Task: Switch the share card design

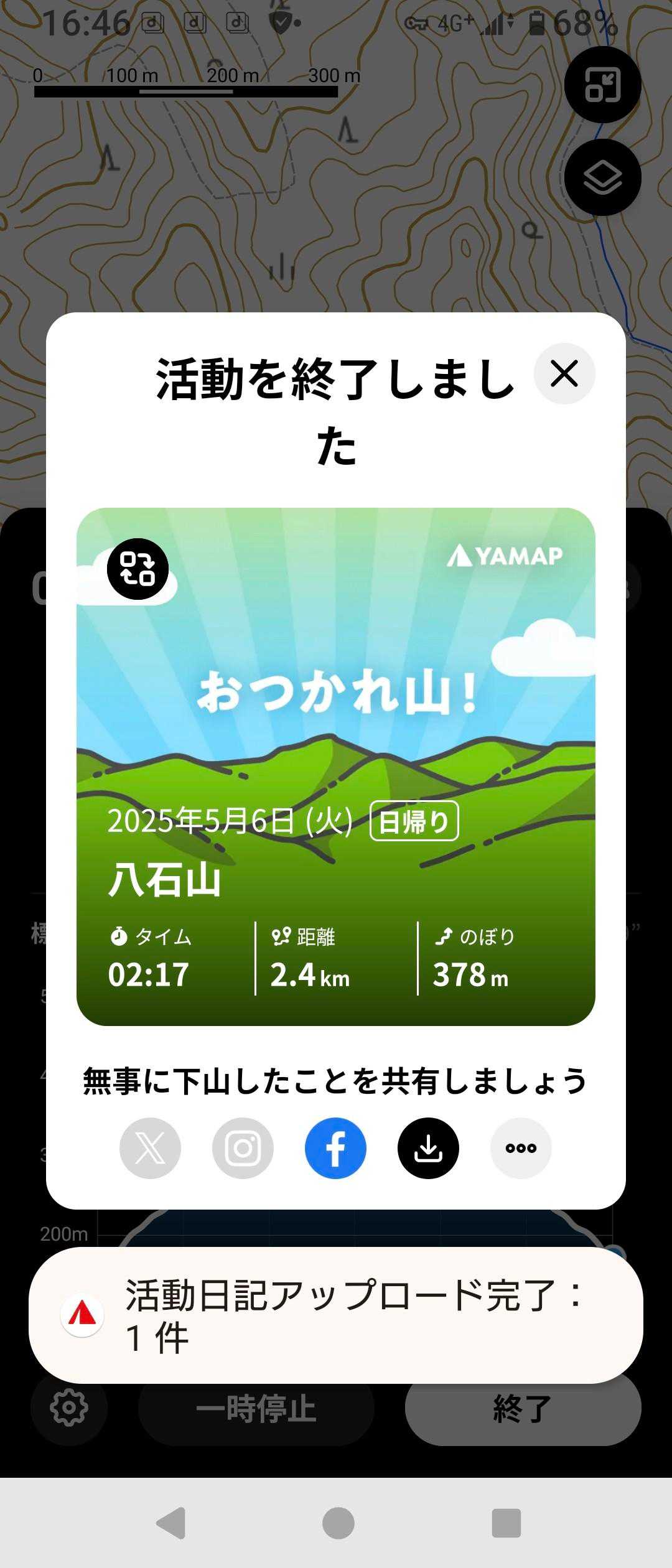Action: click(138, 569)
